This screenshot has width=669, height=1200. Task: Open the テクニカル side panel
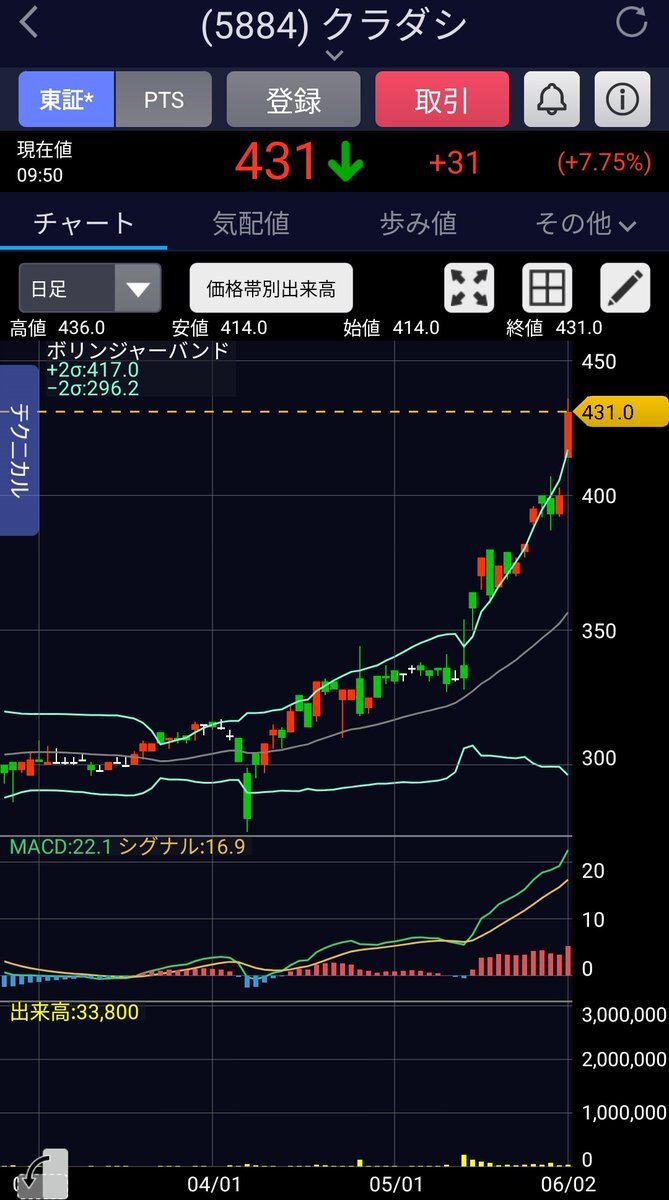tap(19, 450)
